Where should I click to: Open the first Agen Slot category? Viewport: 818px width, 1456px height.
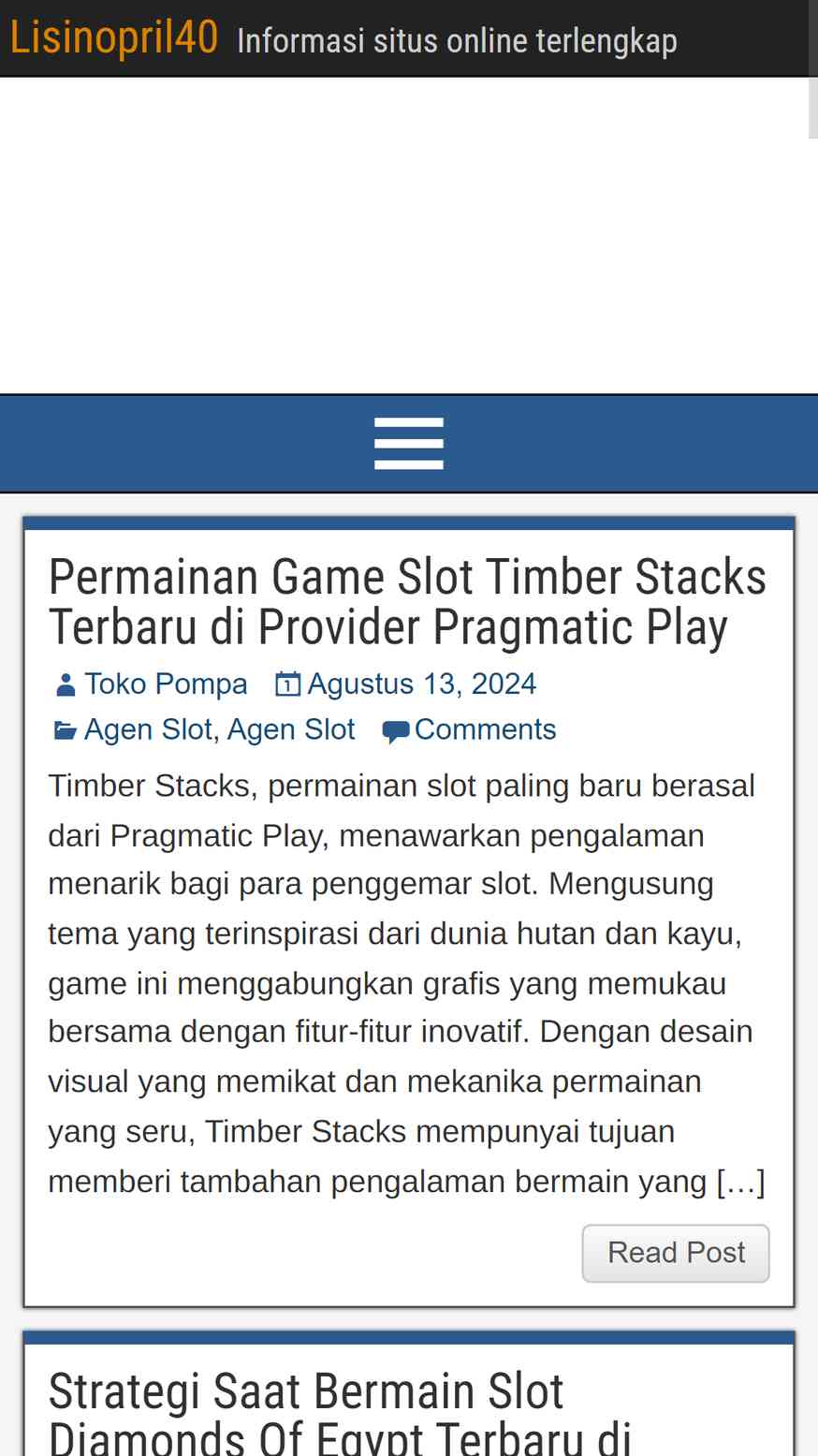click(x=148, y=729)
